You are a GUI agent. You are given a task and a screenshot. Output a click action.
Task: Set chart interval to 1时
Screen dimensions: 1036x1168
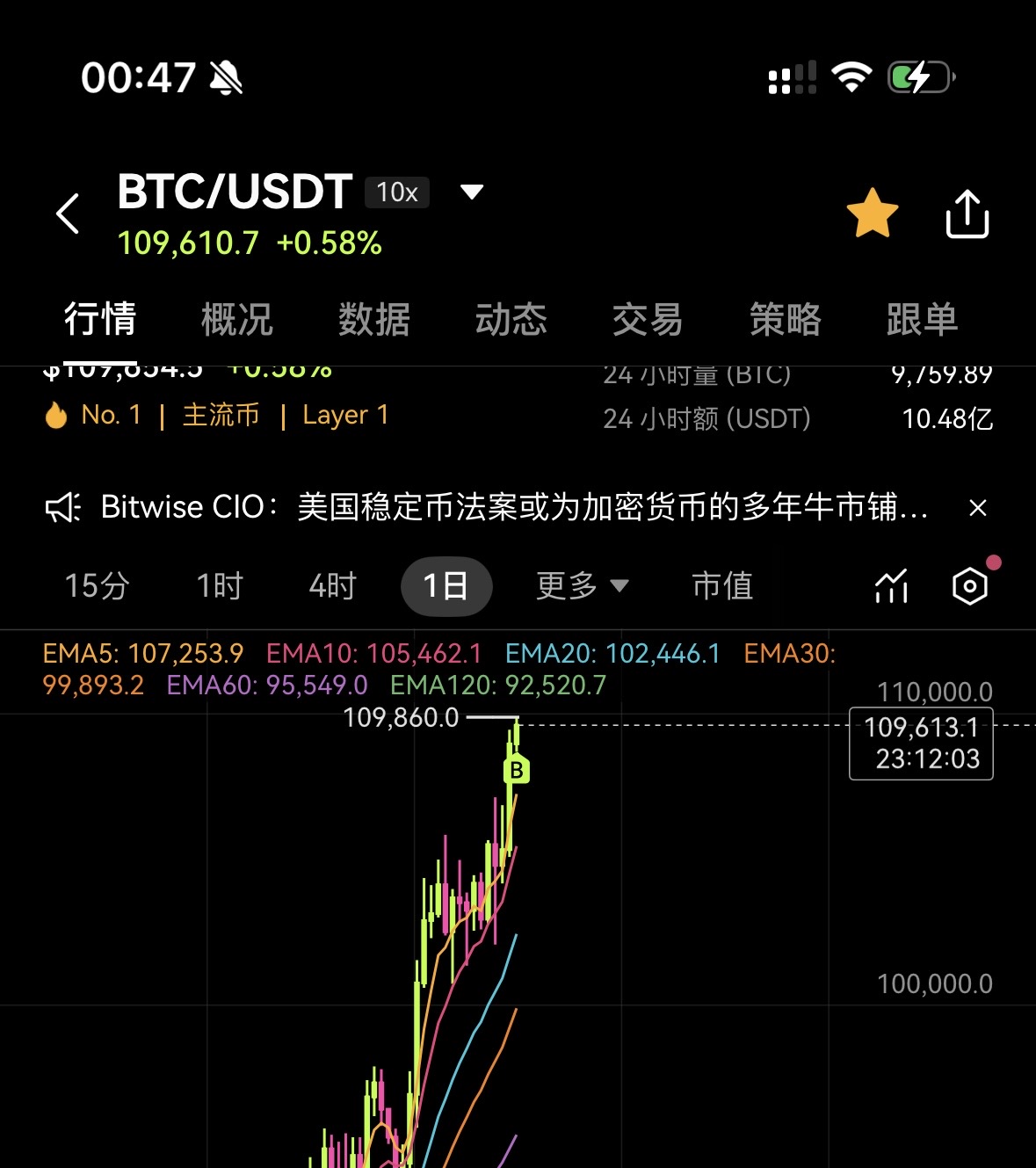tap(219, 585)
